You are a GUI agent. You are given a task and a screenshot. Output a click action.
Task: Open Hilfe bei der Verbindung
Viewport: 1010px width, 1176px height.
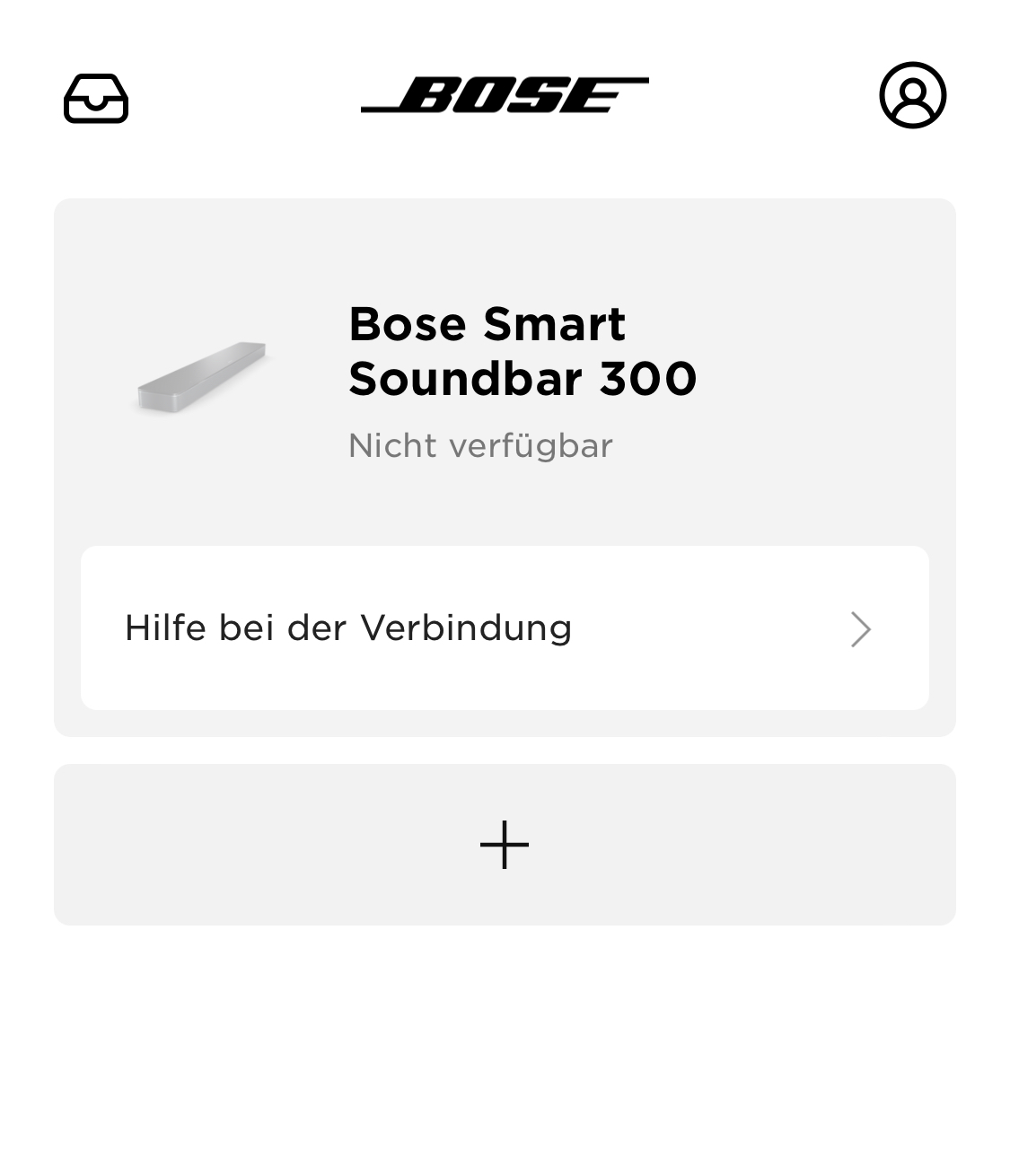tap(504, 627)
